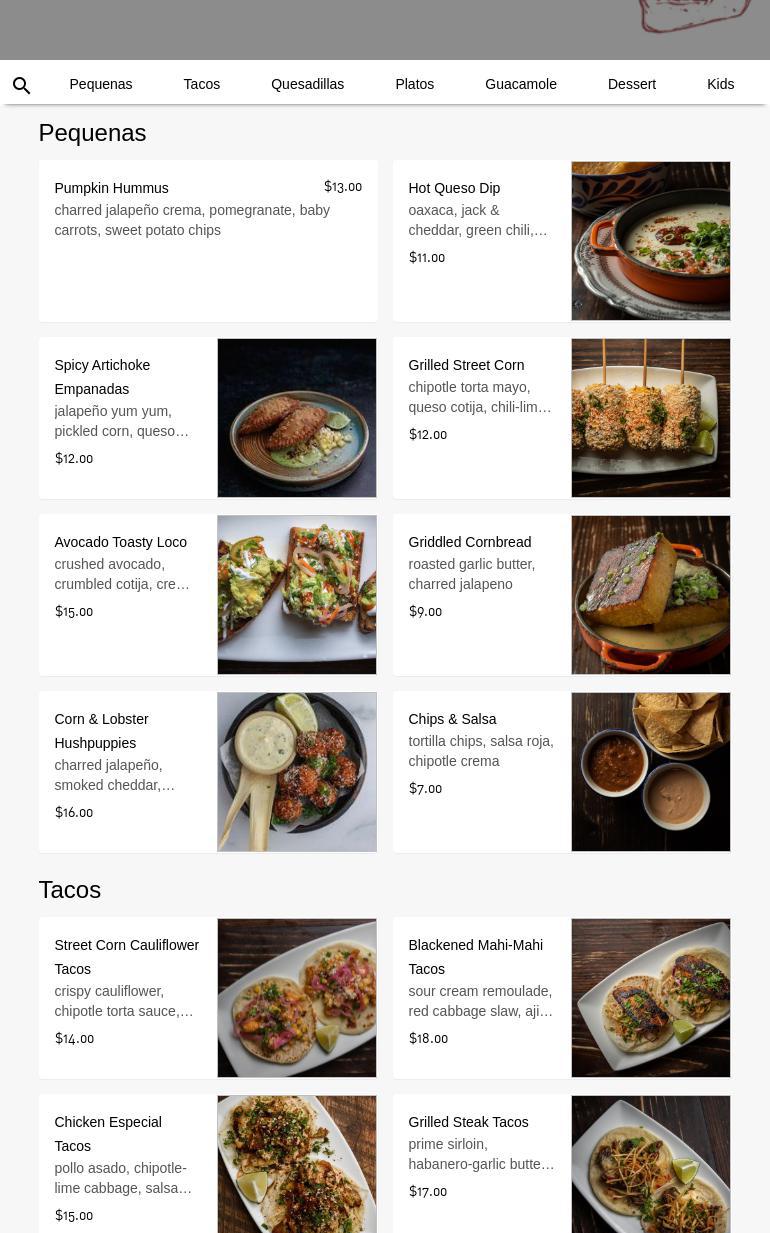The width and height of the screenshot is (770, 1233).
Task: Open the Dessert tab
Action: pos(631,84)
